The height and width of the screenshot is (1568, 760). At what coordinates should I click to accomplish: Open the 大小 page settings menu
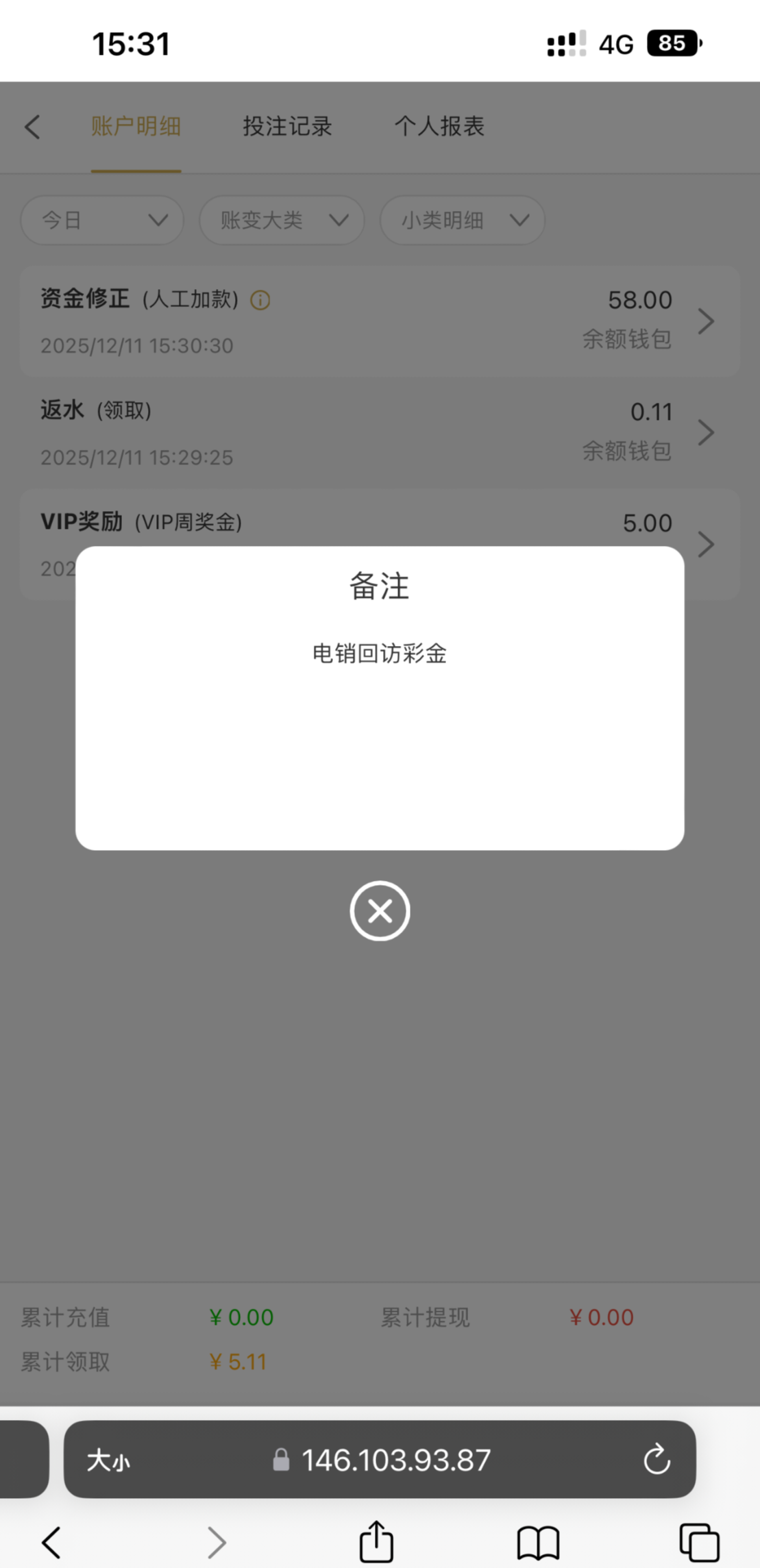(108, 1460)
